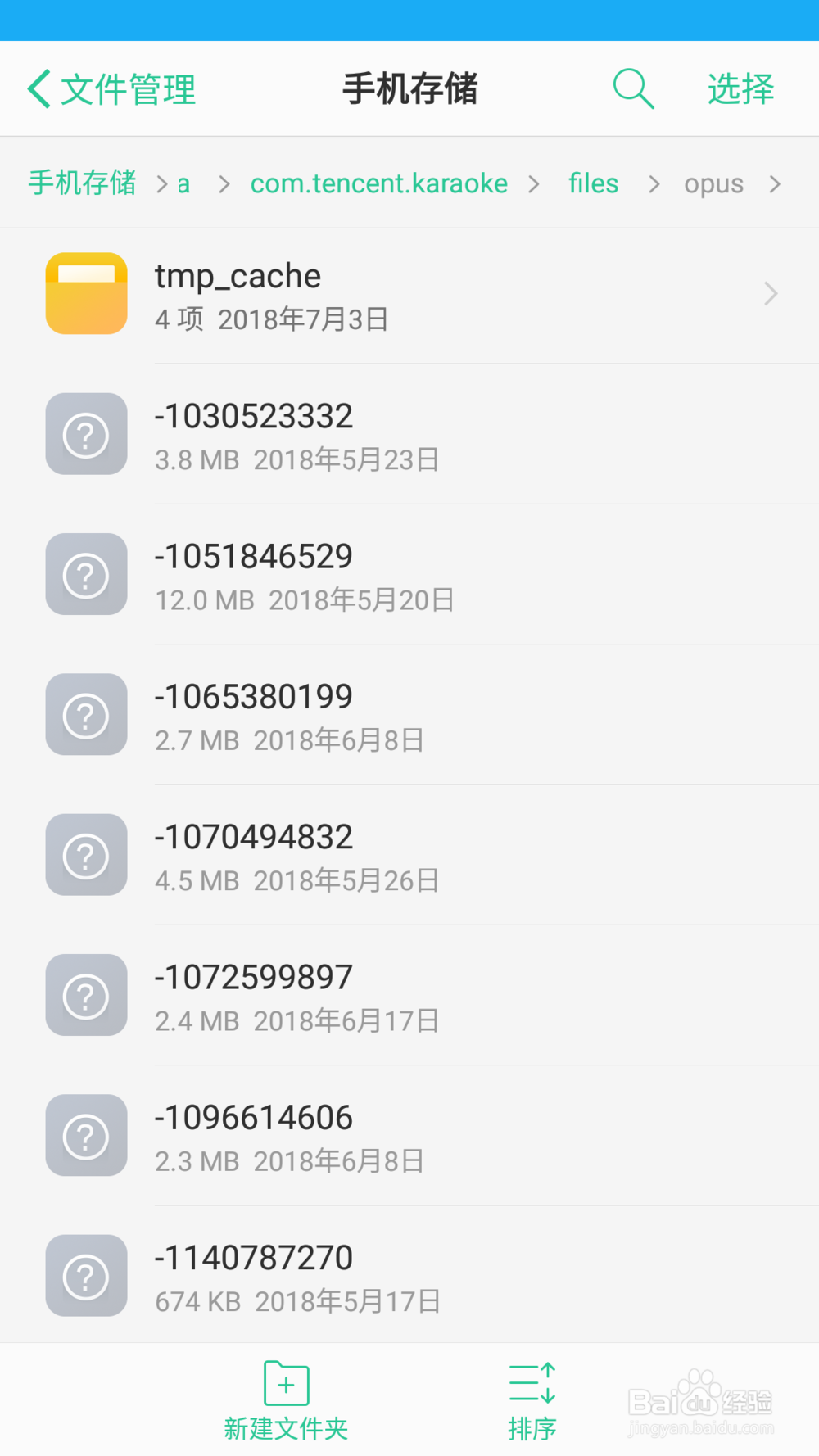The width and height of the screenshot is (819, 1456).
Task: Open file -1030523332
Action: [x=409, y=434]
